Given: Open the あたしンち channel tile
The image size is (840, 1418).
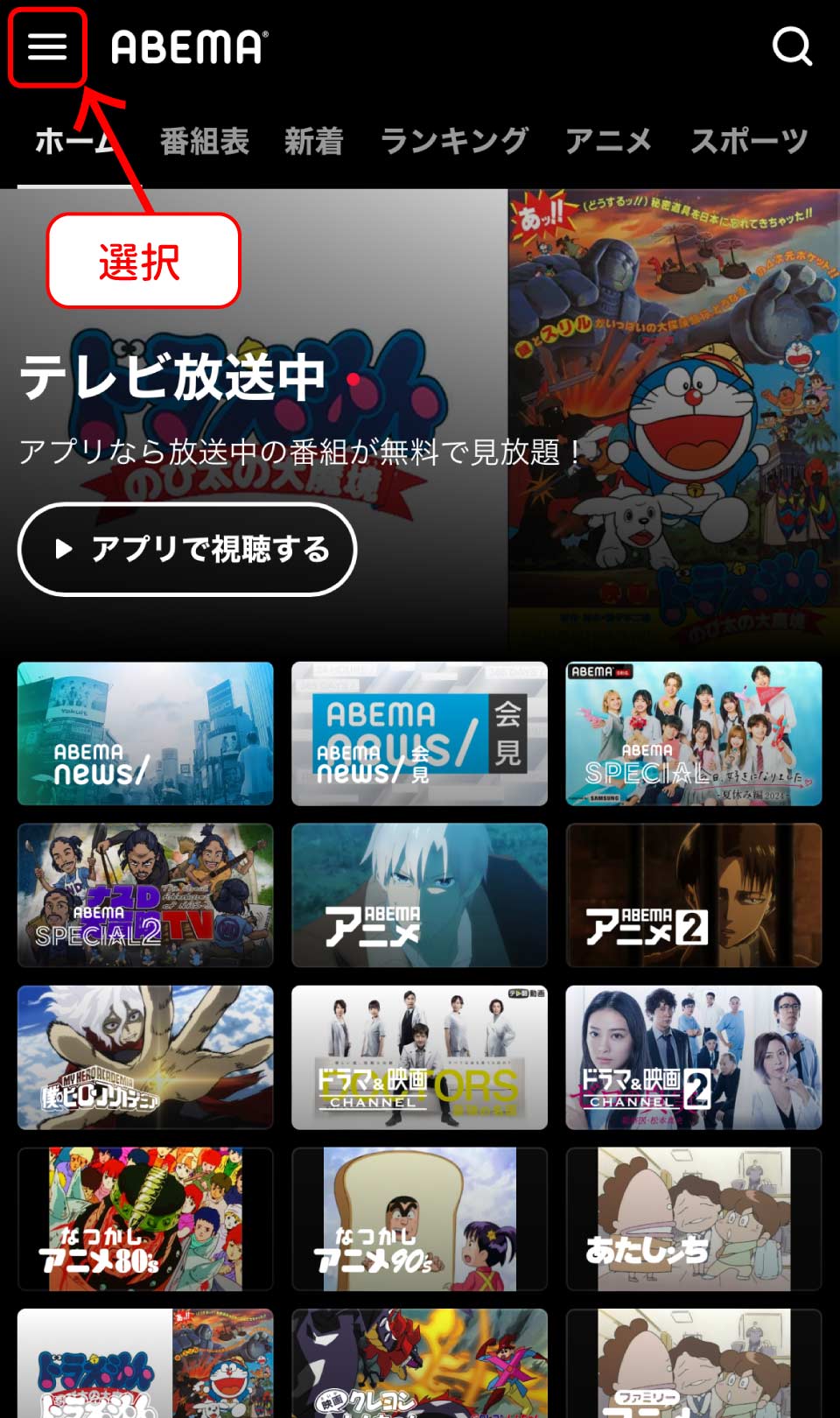Looking at the screenshot, I should [x=693, y=1218].
